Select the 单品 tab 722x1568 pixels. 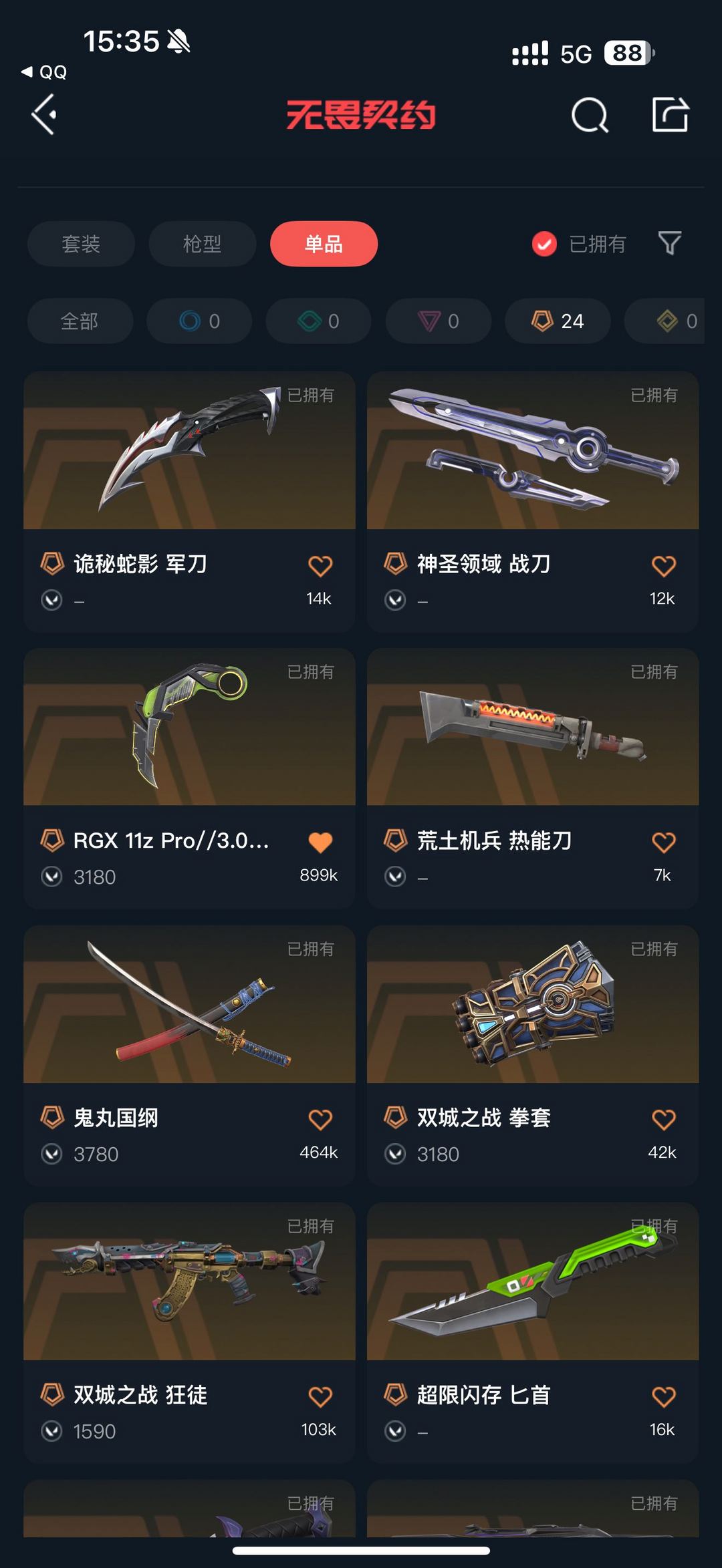coord(324,244)
